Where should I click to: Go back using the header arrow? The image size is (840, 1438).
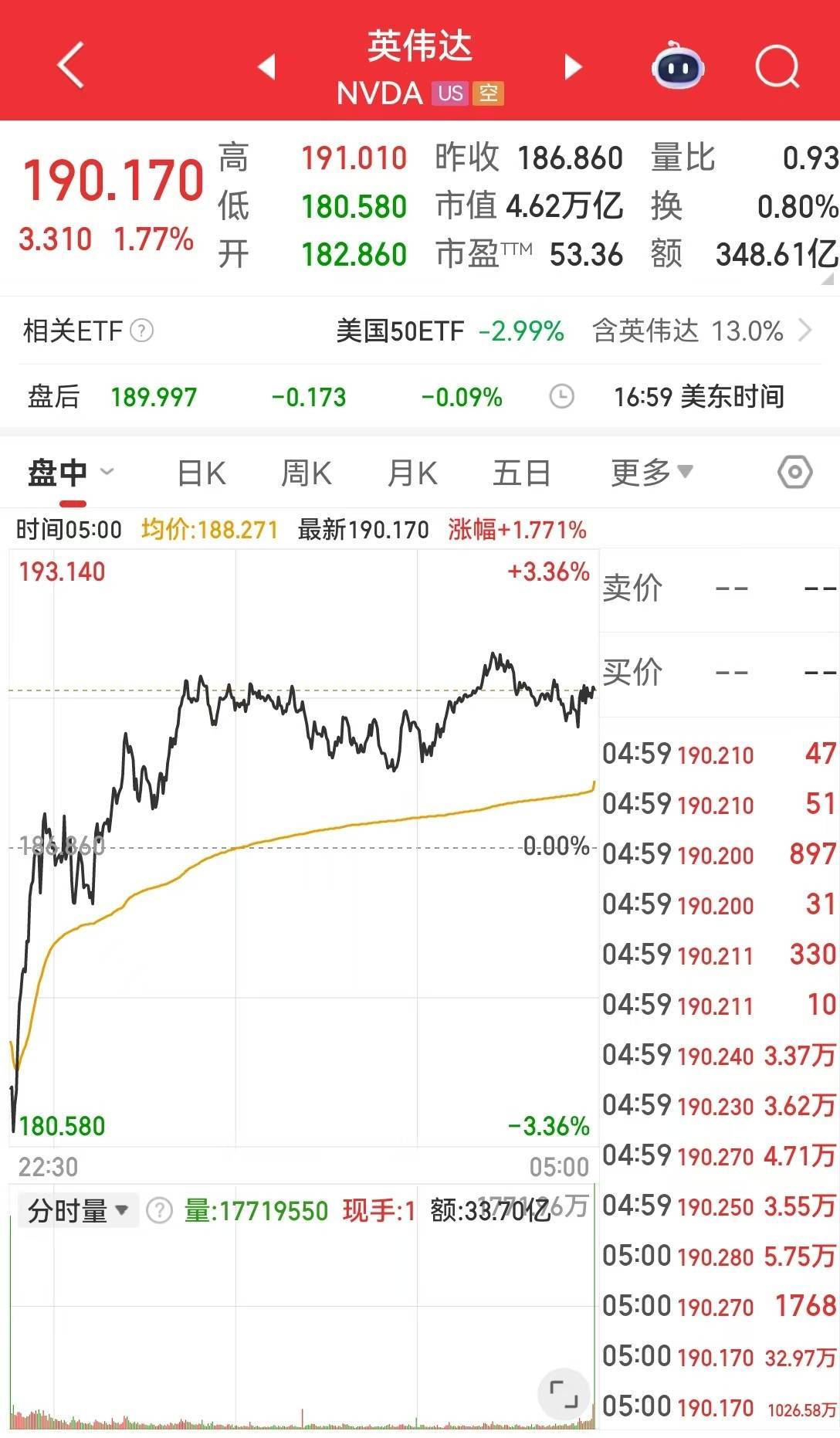click(x=70, y=66)
